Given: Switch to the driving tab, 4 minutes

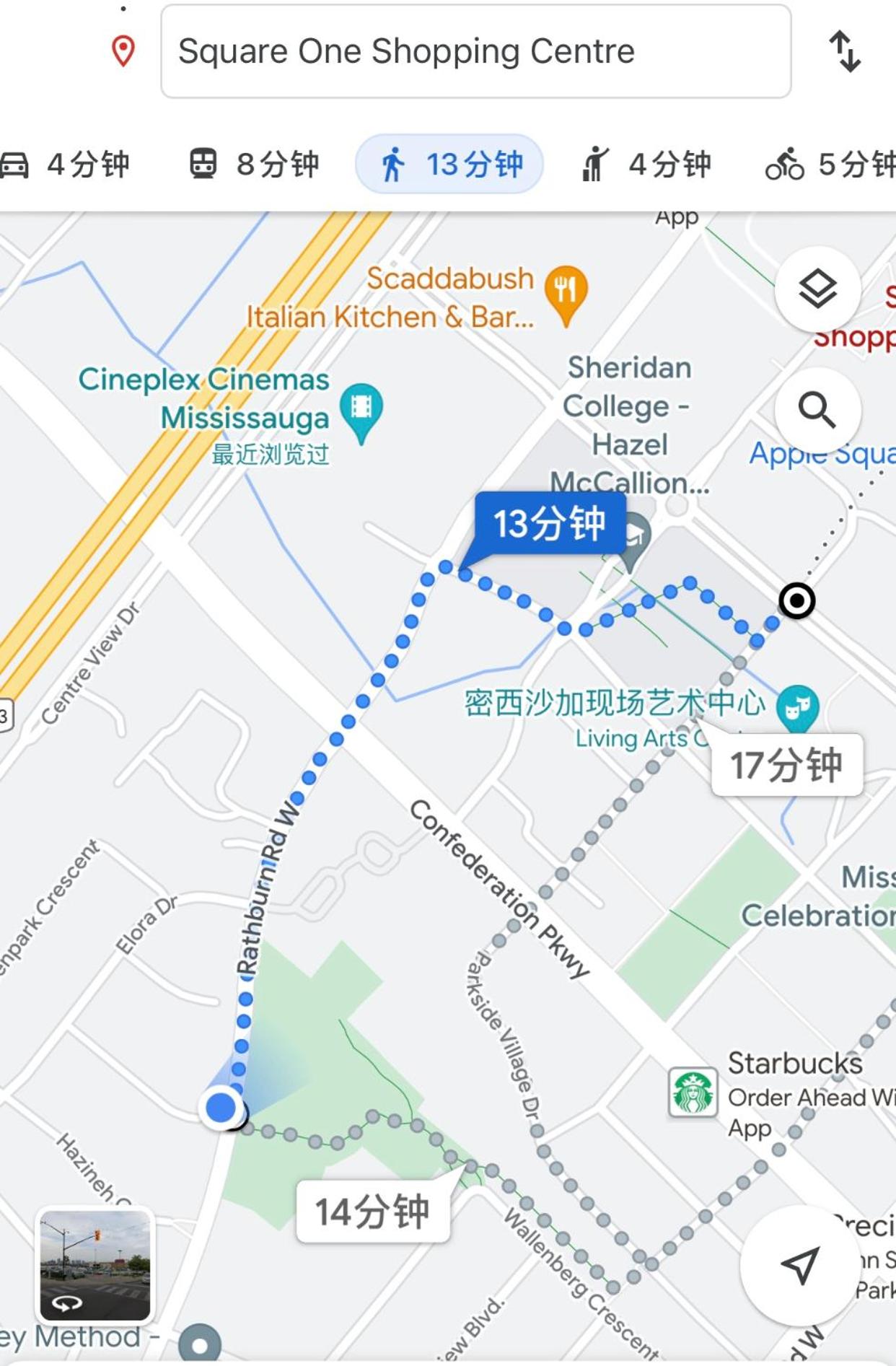Looking at the screenshot, I should pyautogui.click(x=66, y=165).
